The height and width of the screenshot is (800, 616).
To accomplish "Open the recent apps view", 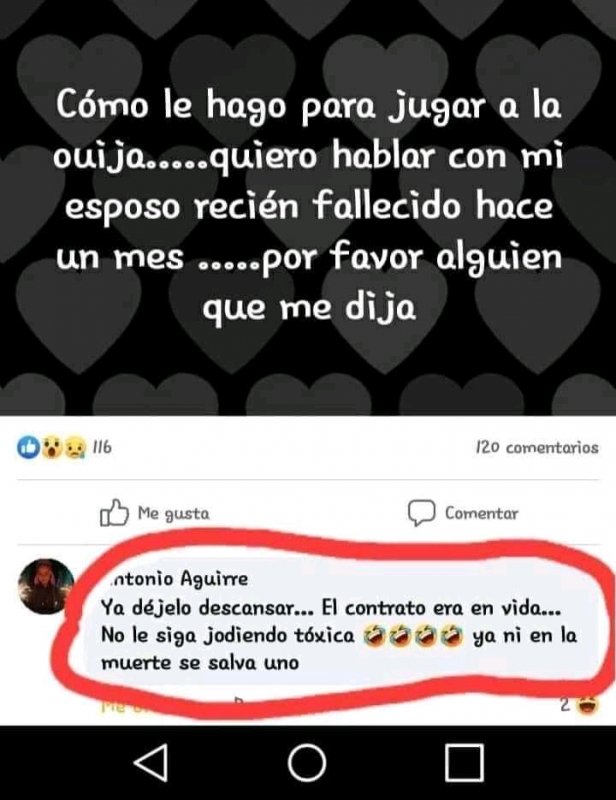I will pos(463,764).
